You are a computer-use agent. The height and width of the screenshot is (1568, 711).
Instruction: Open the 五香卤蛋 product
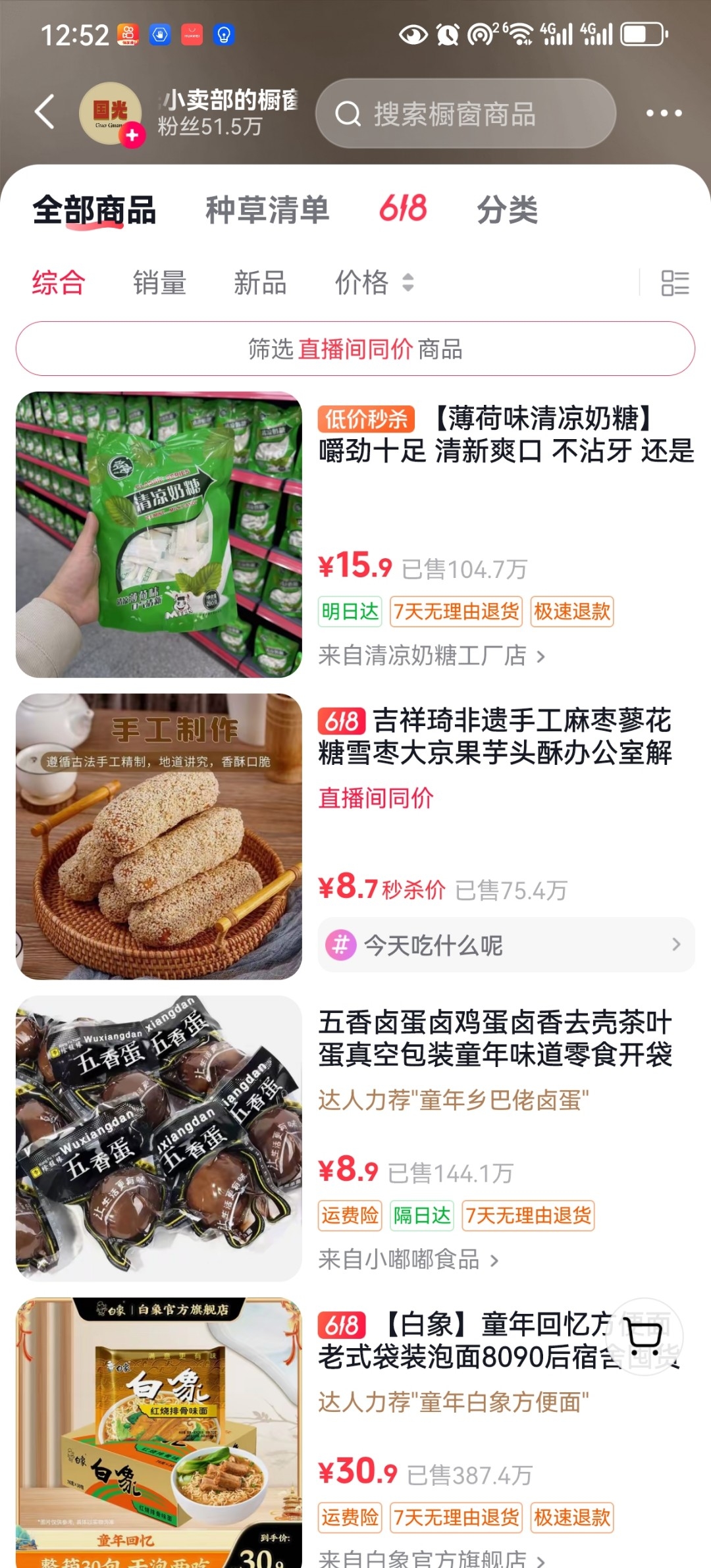[x=355, y=1138]
